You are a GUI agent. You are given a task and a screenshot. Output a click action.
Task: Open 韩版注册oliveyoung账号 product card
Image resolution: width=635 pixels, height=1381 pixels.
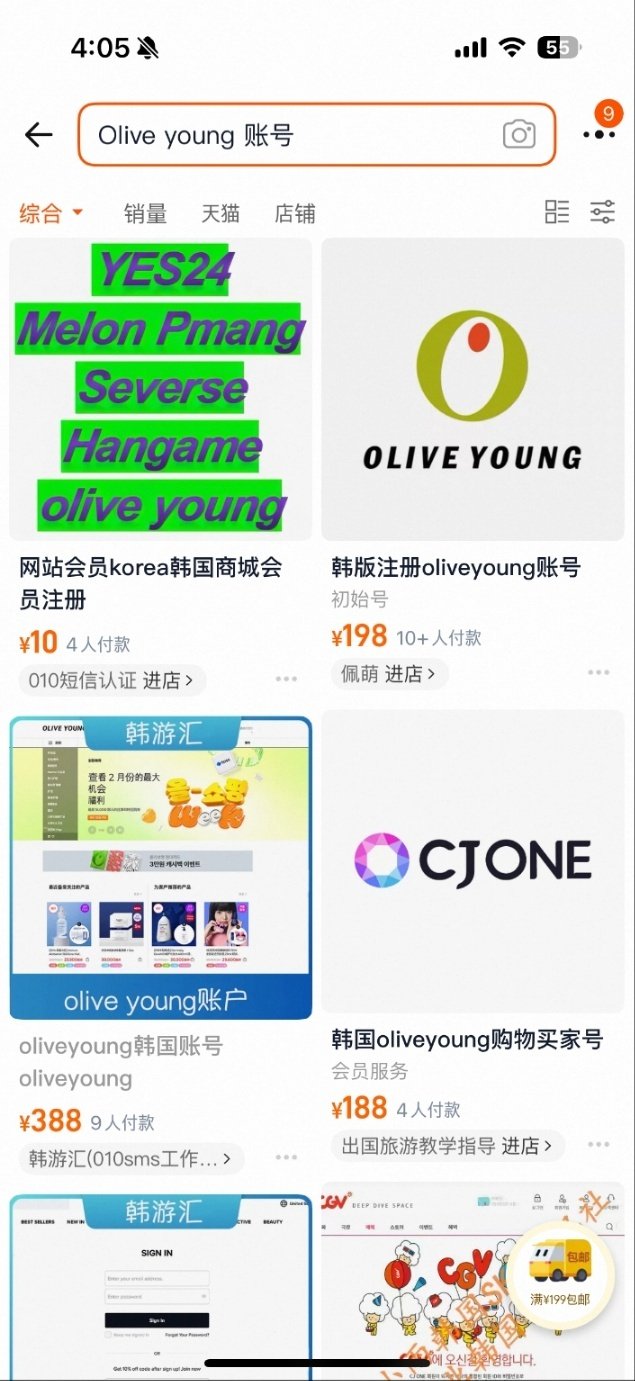point(472,390)
